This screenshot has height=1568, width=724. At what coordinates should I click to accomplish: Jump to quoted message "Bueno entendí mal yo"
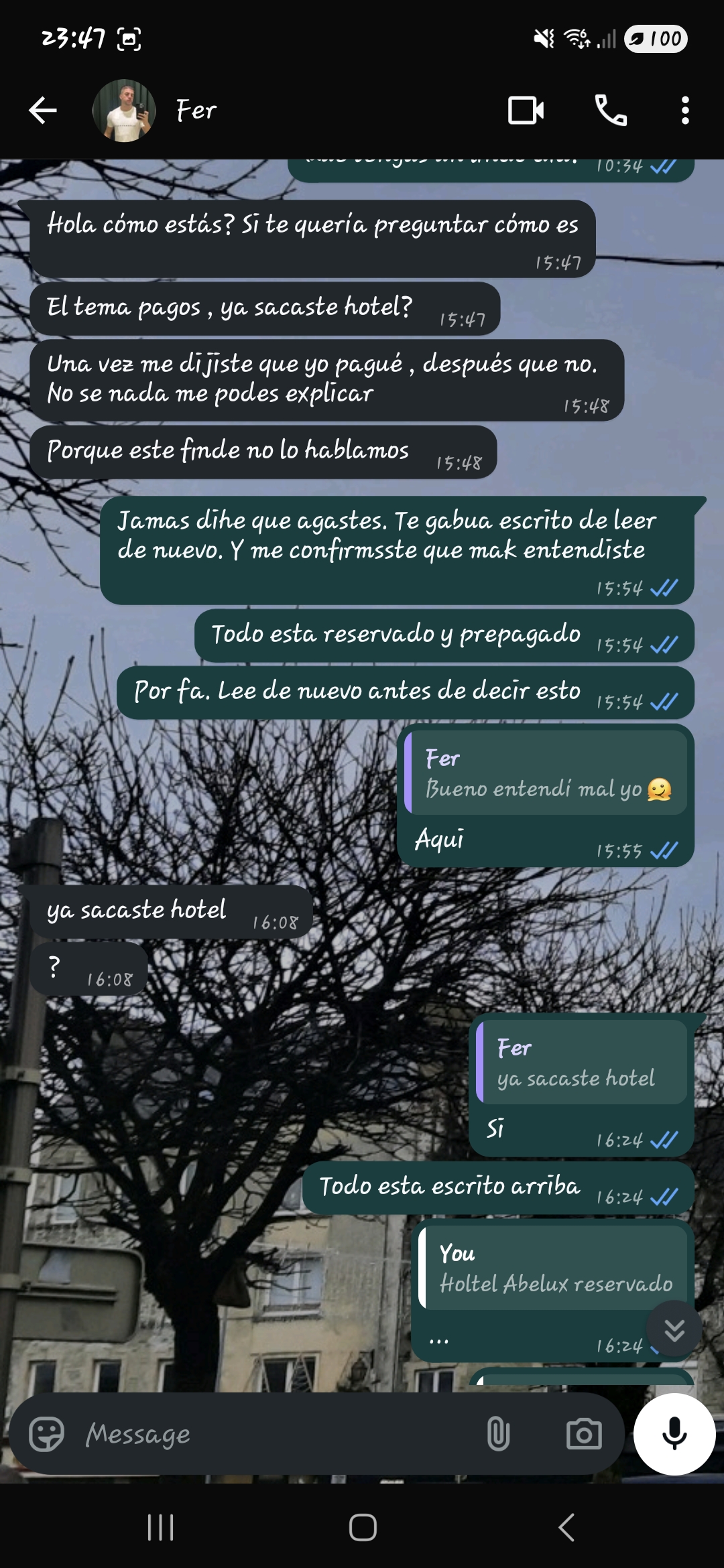click(546, 774)
